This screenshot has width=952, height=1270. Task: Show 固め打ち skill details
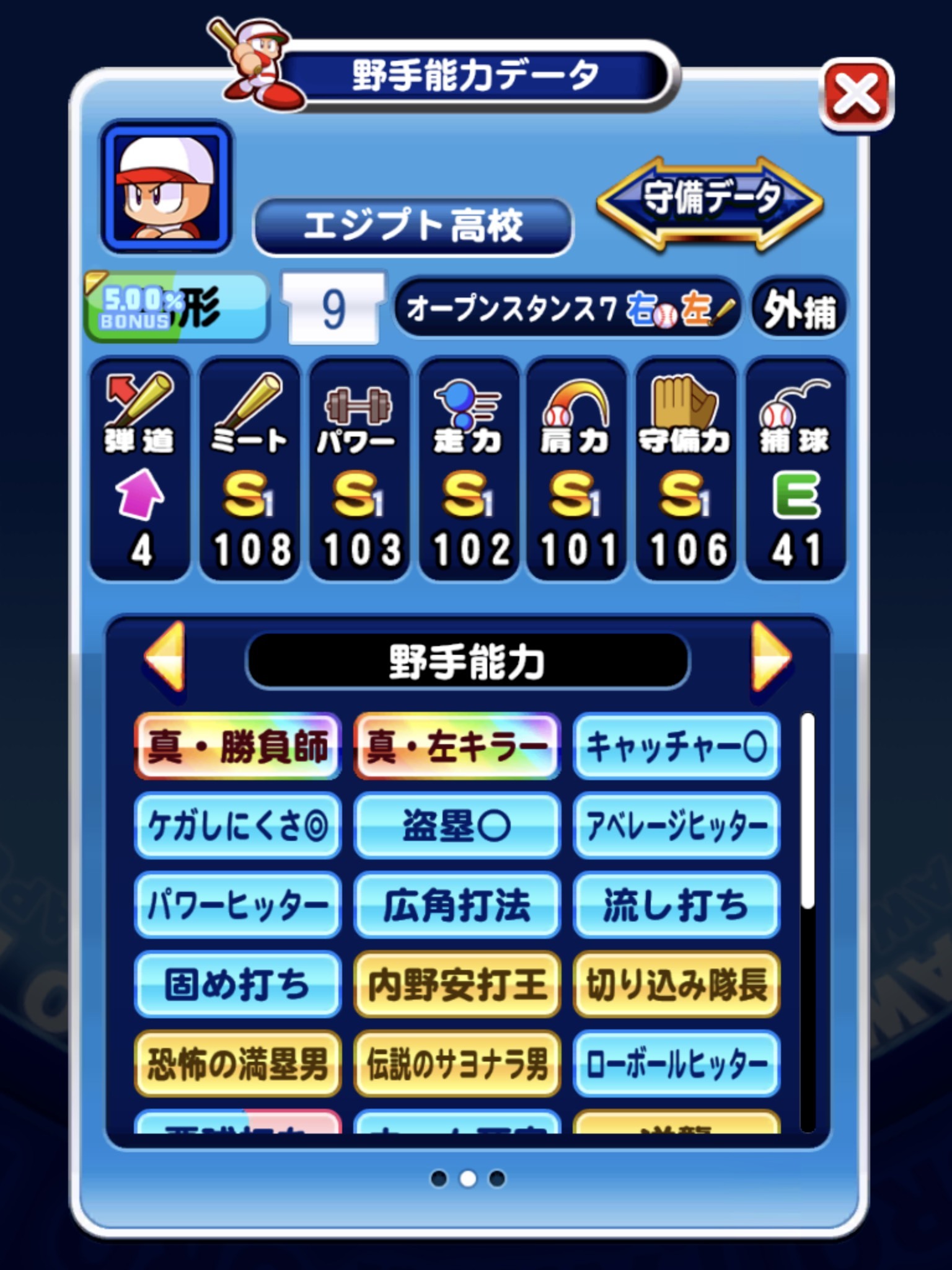237,984
